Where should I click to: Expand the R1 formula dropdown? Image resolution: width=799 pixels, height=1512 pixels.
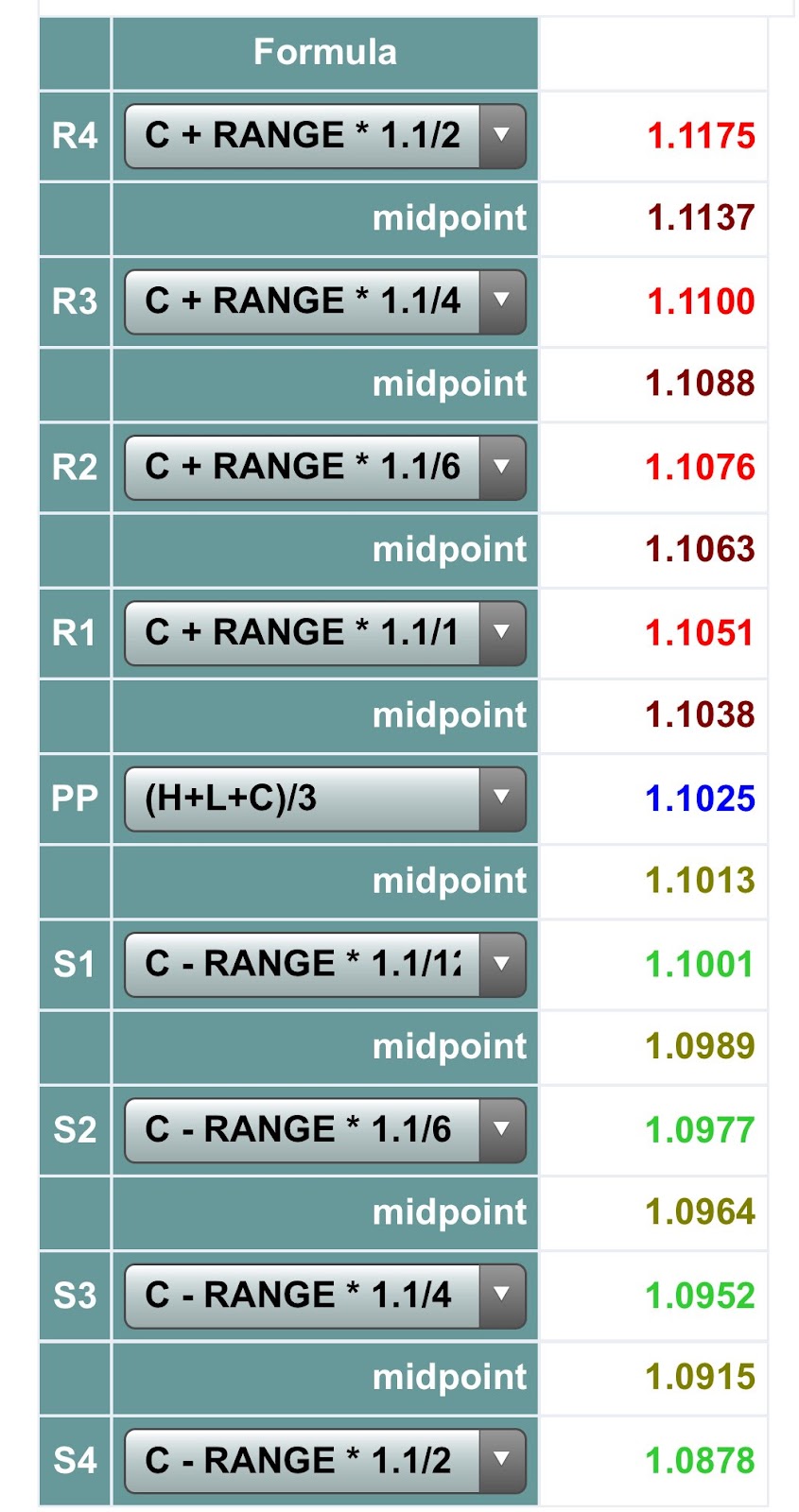[324, 632]
